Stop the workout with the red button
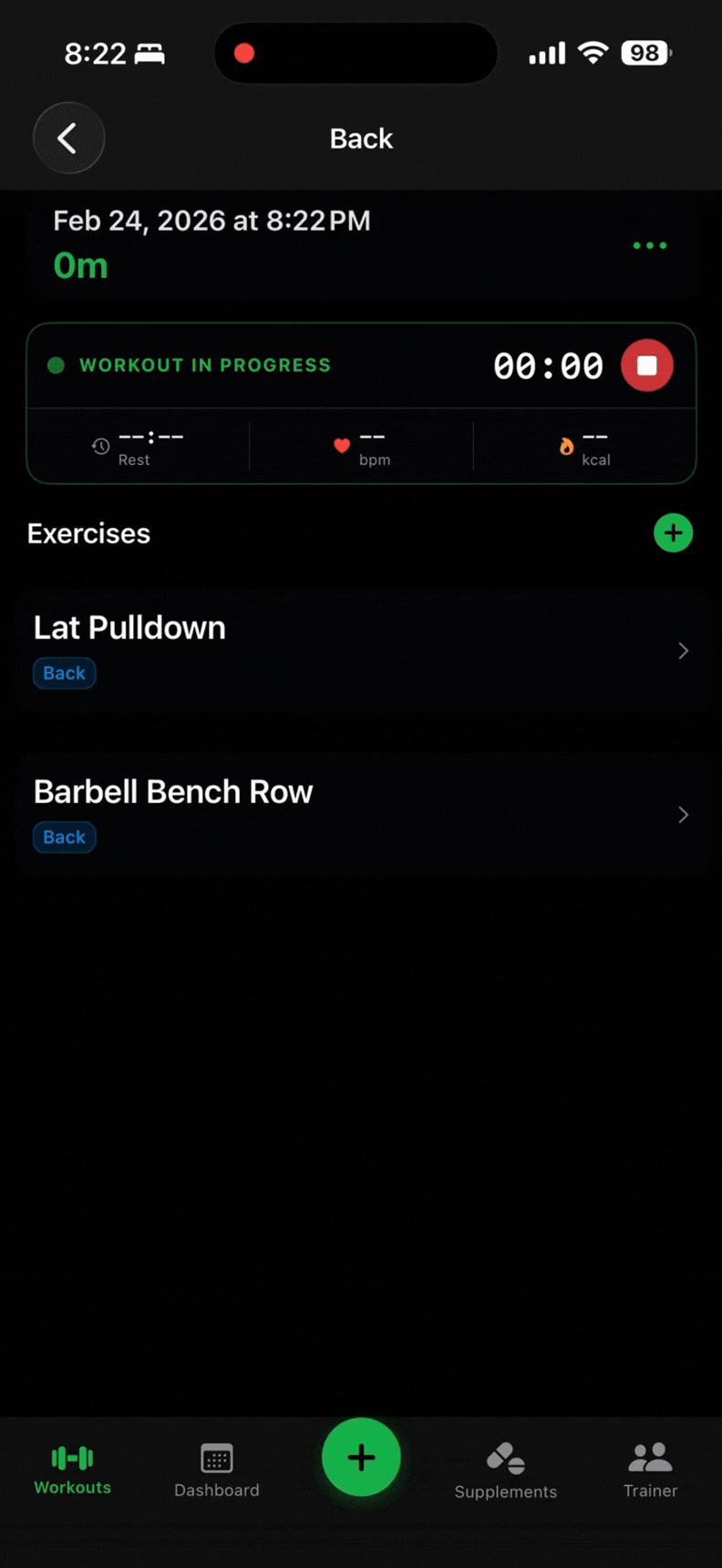 [647, 365]
